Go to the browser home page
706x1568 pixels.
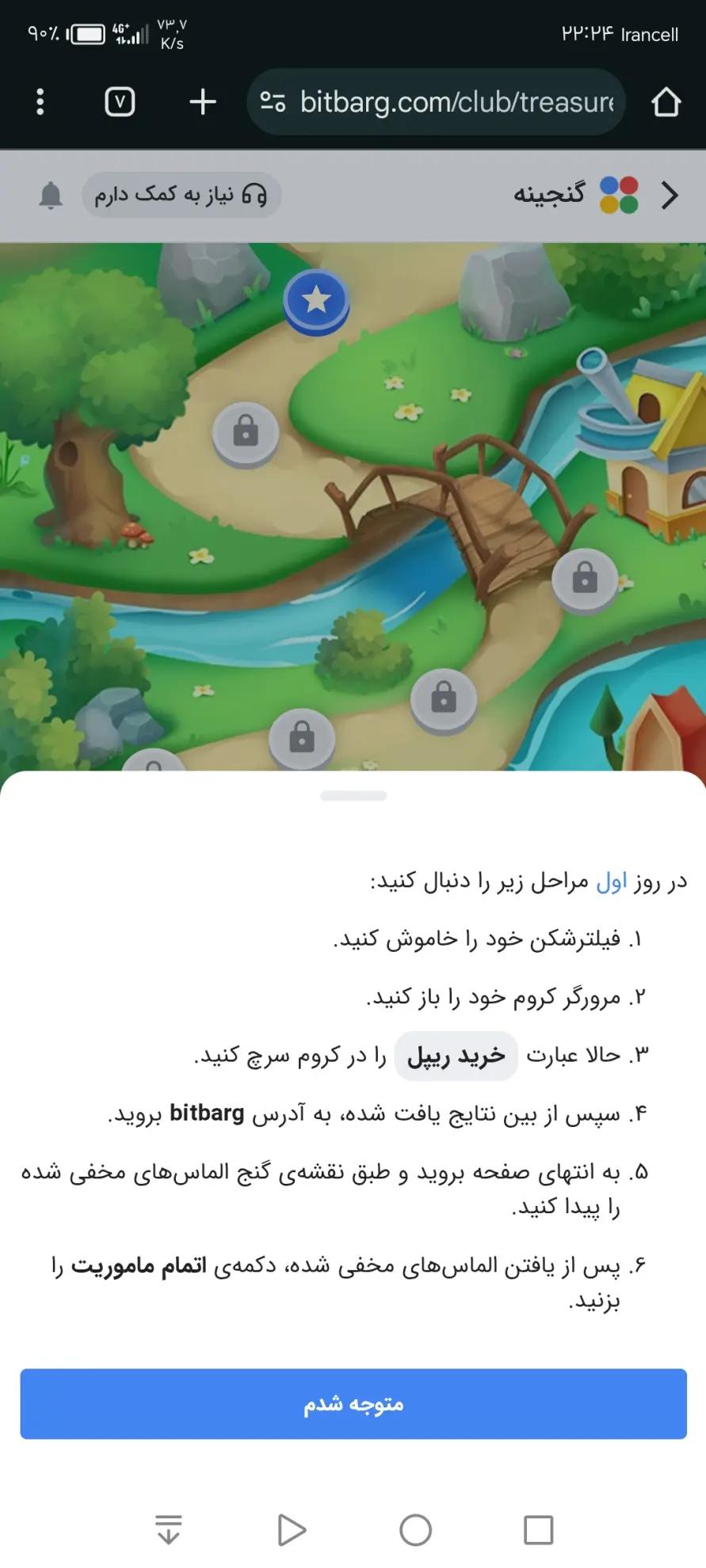point(666,102)
